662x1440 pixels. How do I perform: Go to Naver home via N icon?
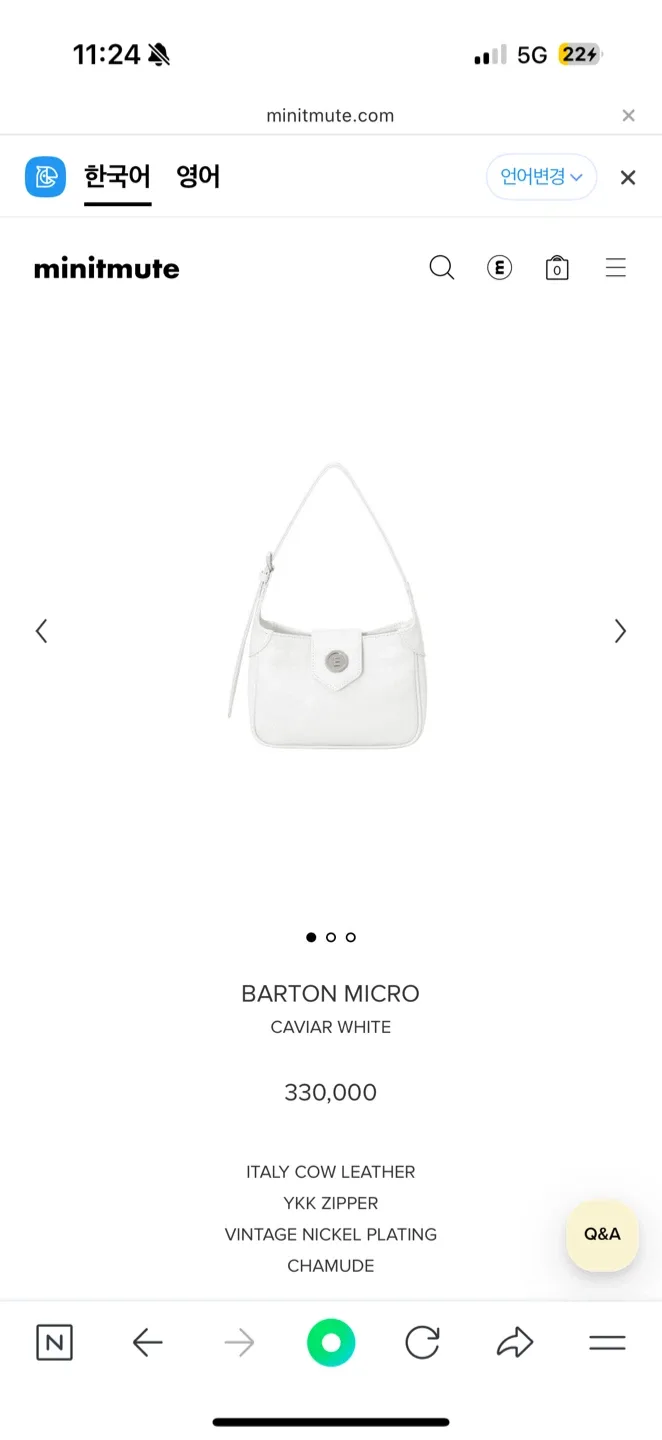(x=54, y=1343)
